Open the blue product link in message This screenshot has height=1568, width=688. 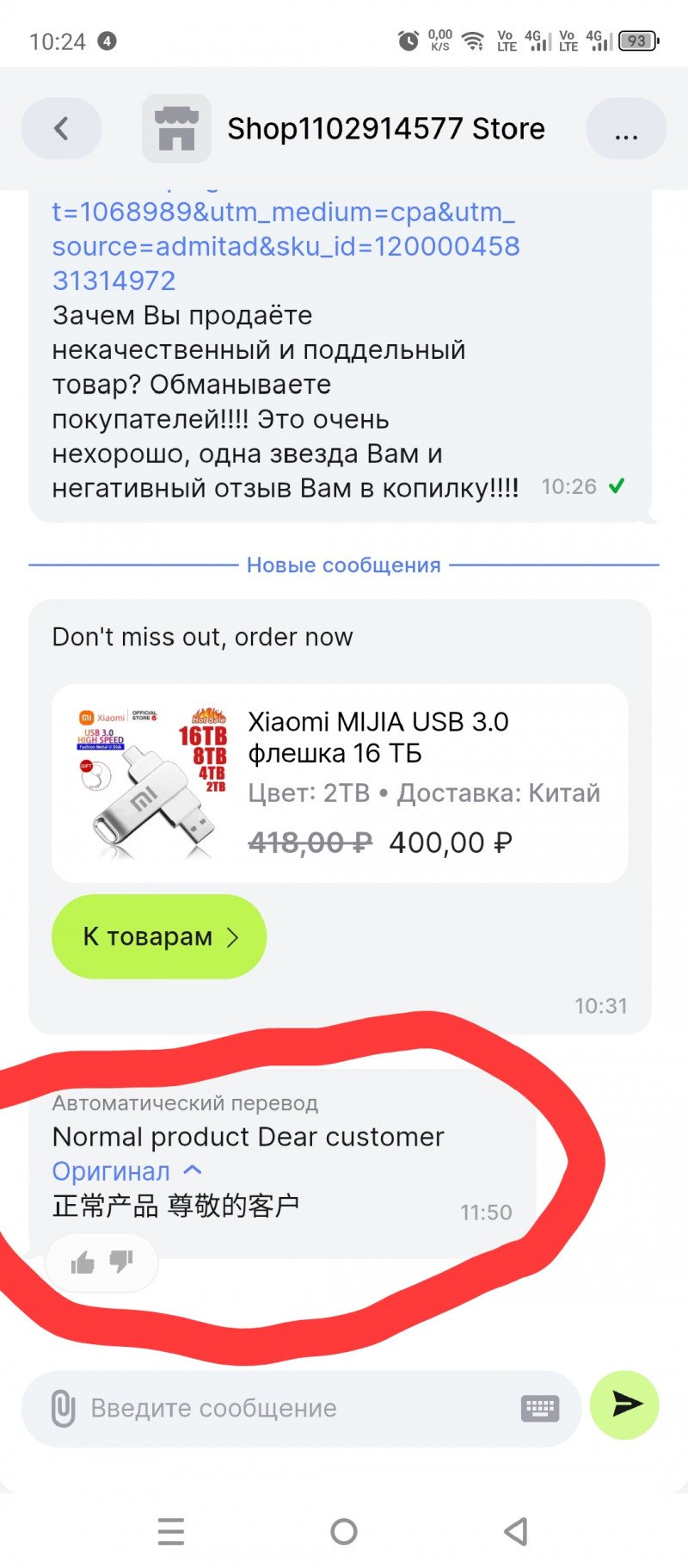[x=286, y=246]
